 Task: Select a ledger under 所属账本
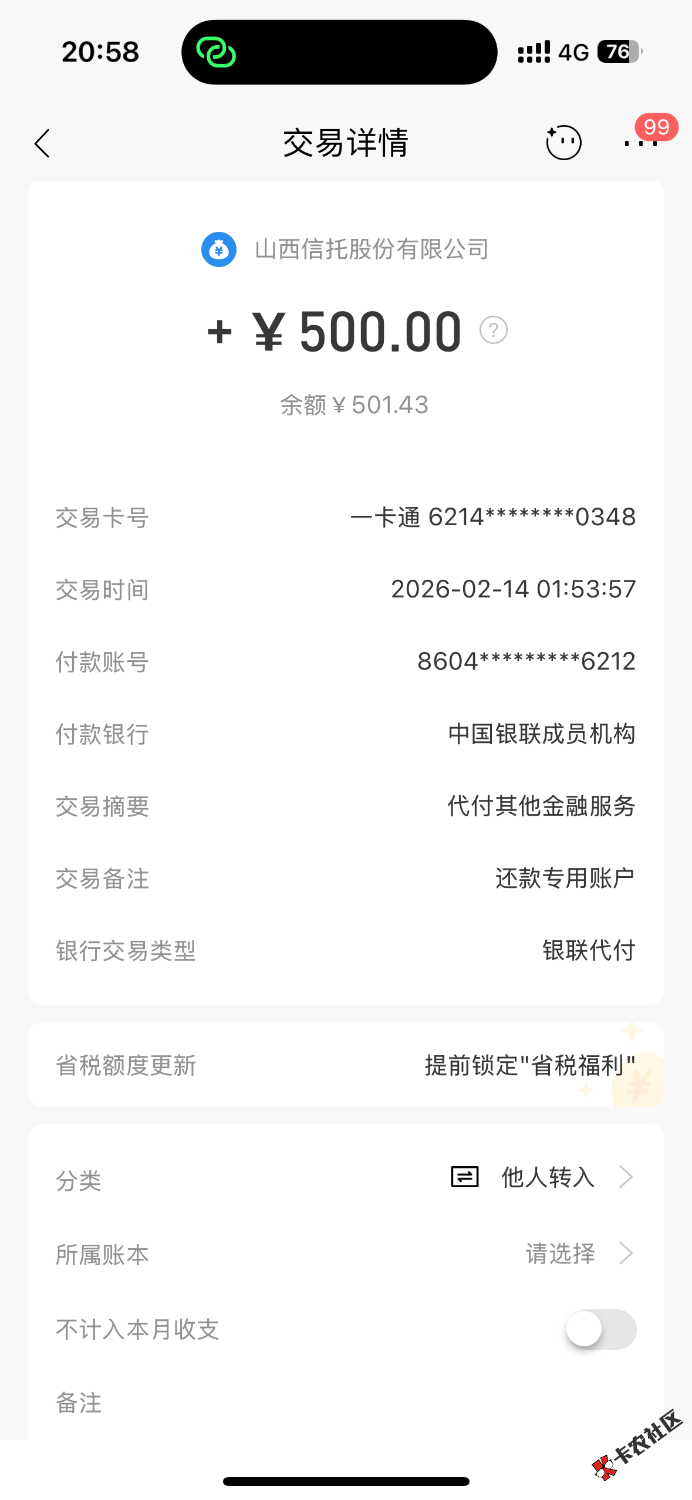(578, 1253)
